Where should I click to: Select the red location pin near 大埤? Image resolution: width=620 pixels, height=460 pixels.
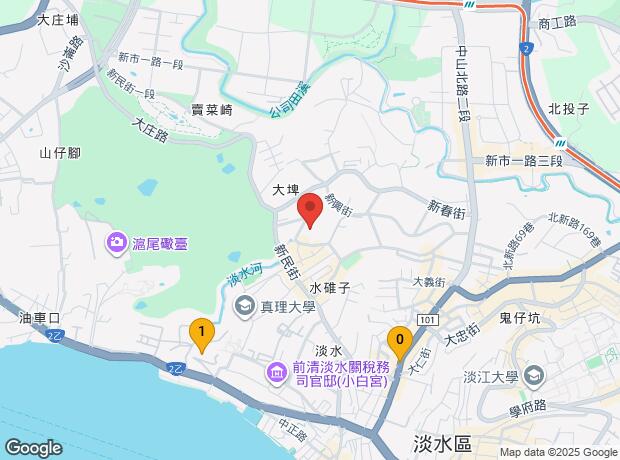click(309, 209)
